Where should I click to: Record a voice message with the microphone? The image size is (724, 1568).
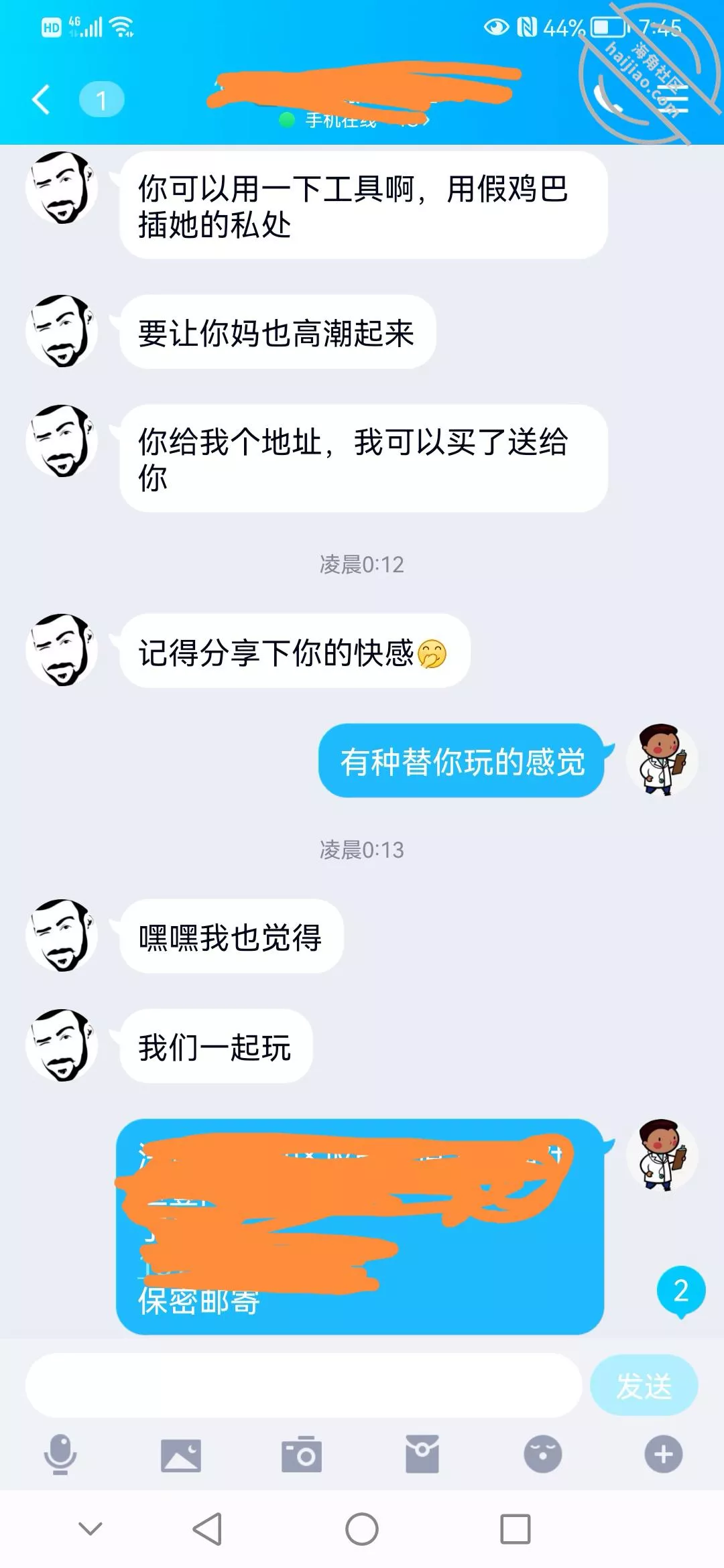click(x=60, y=1454)
